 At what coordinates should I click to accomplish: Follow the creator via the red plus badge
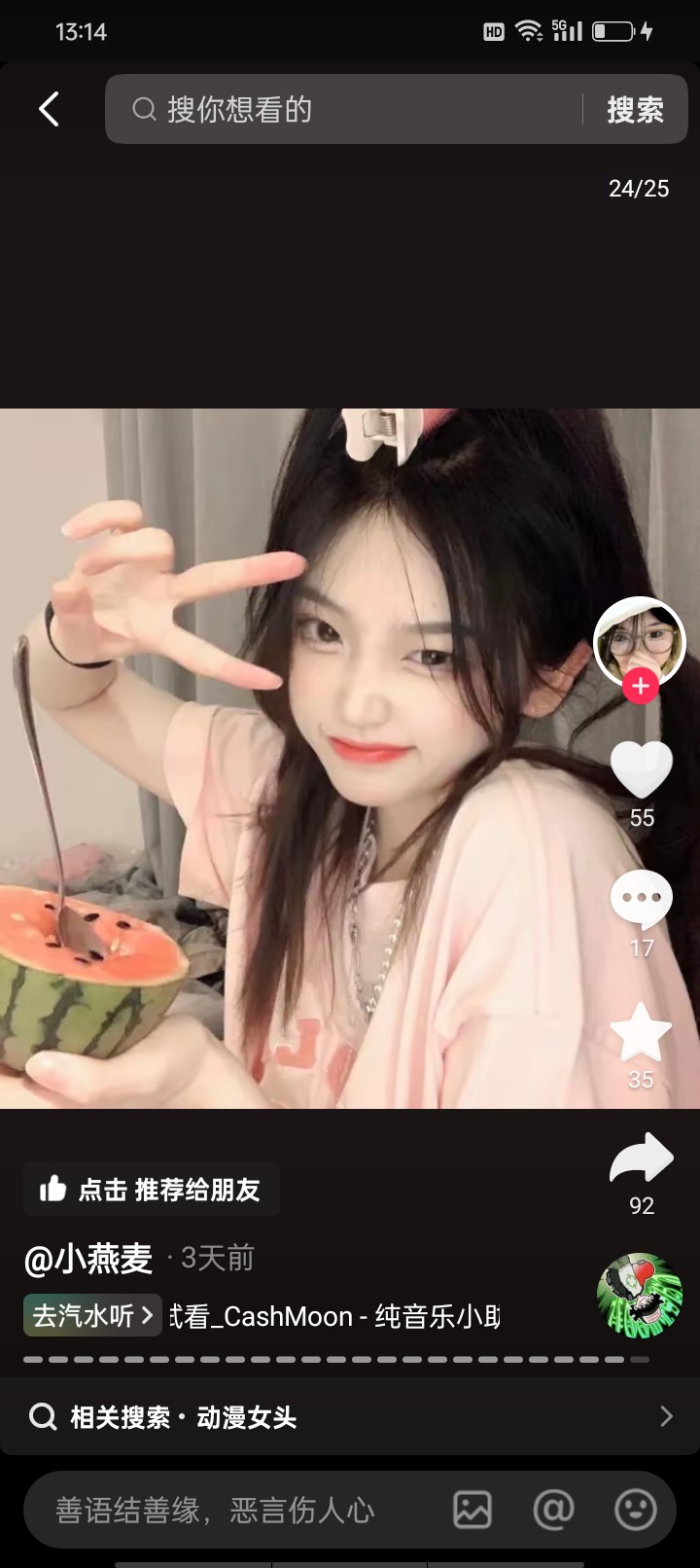(x=640, y=686)
